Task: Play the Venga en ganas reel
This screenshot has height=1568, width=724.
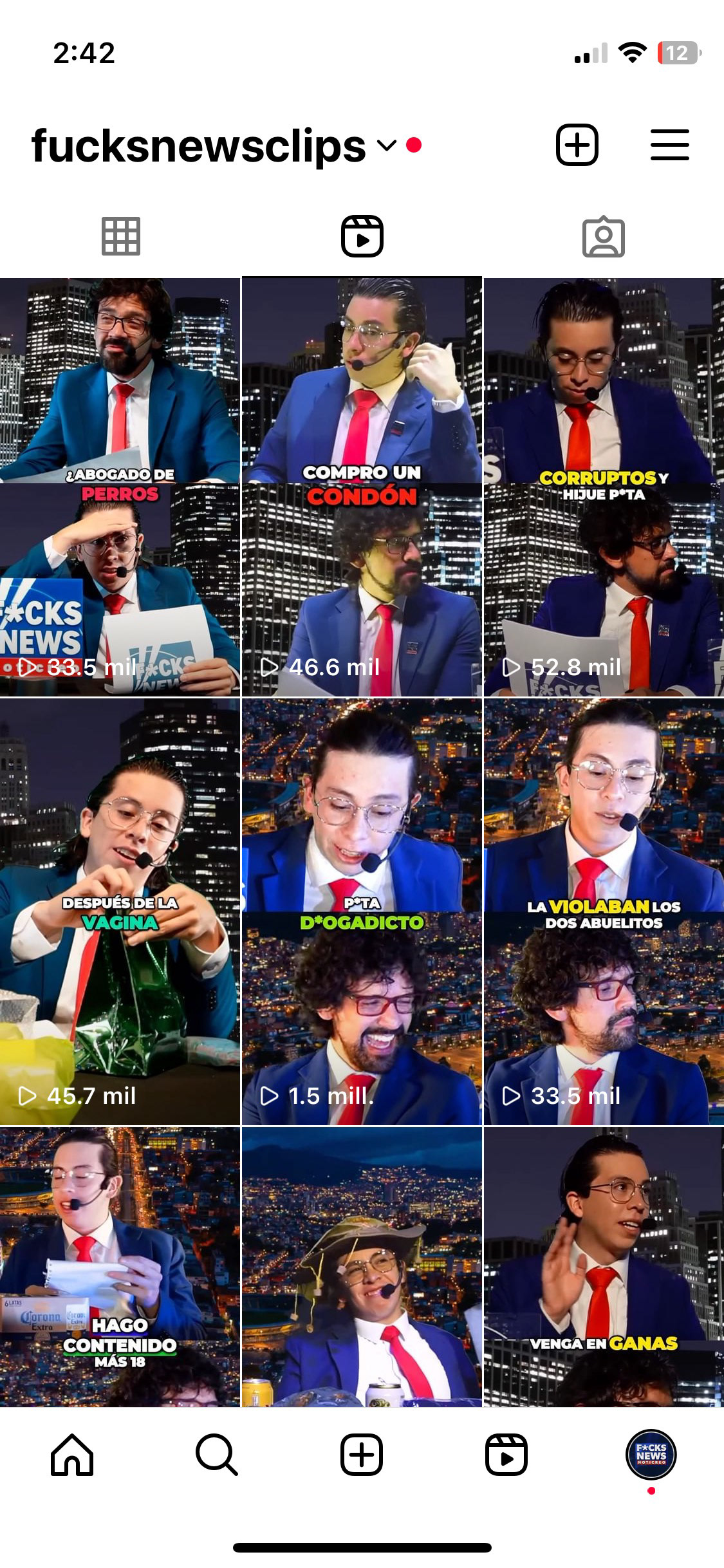Action: tap(603, 1267)
